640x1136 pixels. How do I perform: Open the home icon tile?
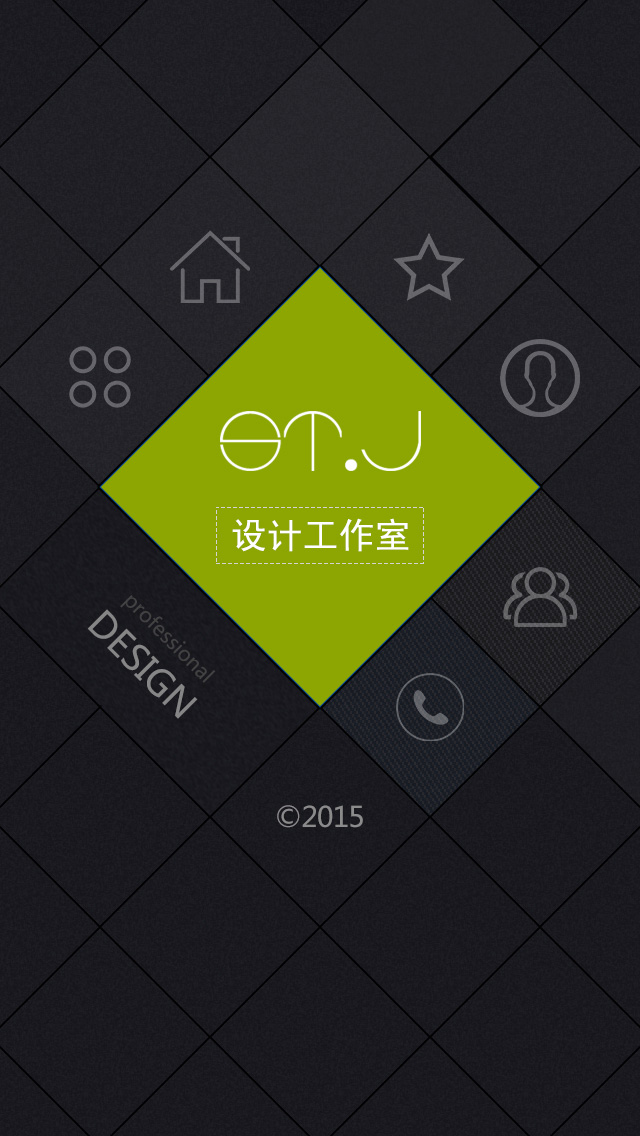coord(210,267)
